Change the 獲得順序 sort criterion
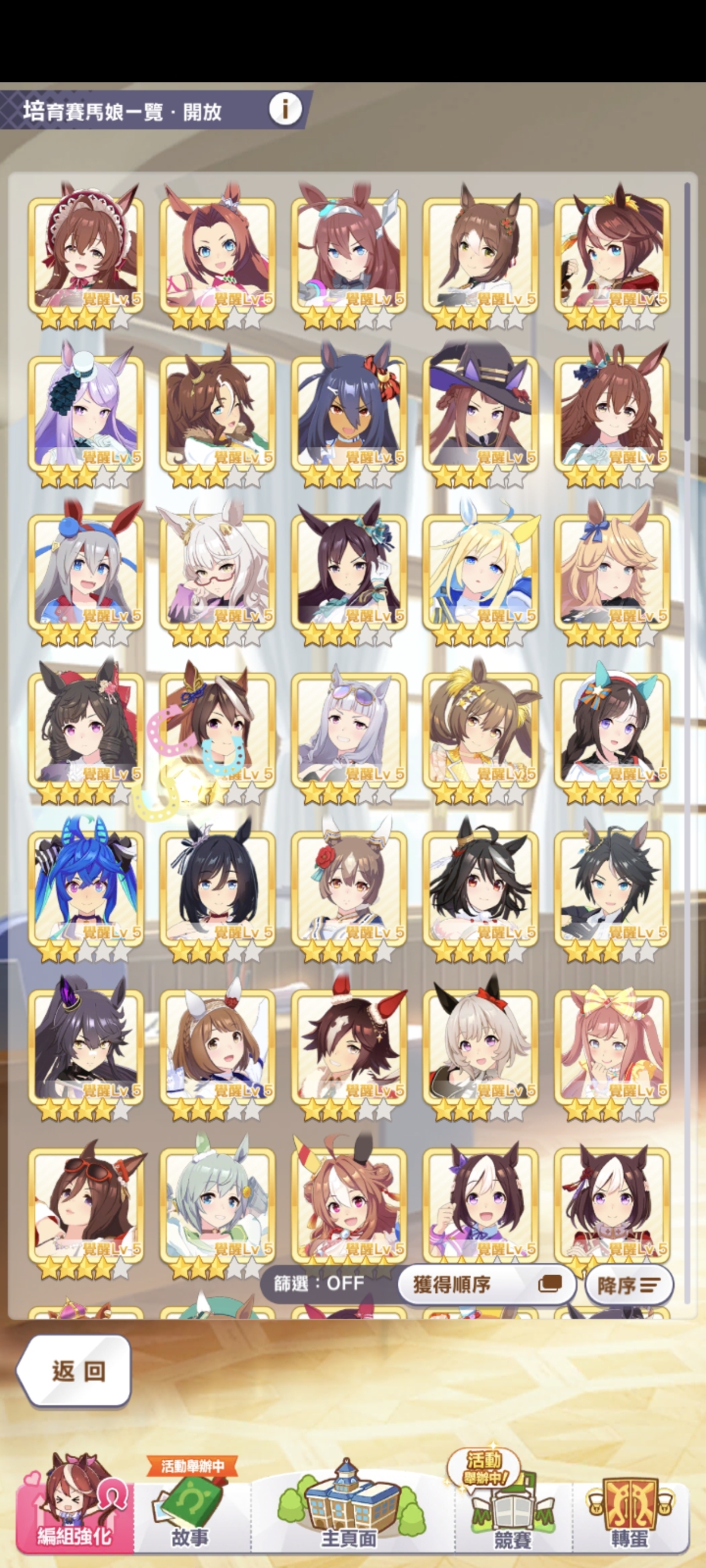The image size is (706, 1568). [x=485, y=1285]
